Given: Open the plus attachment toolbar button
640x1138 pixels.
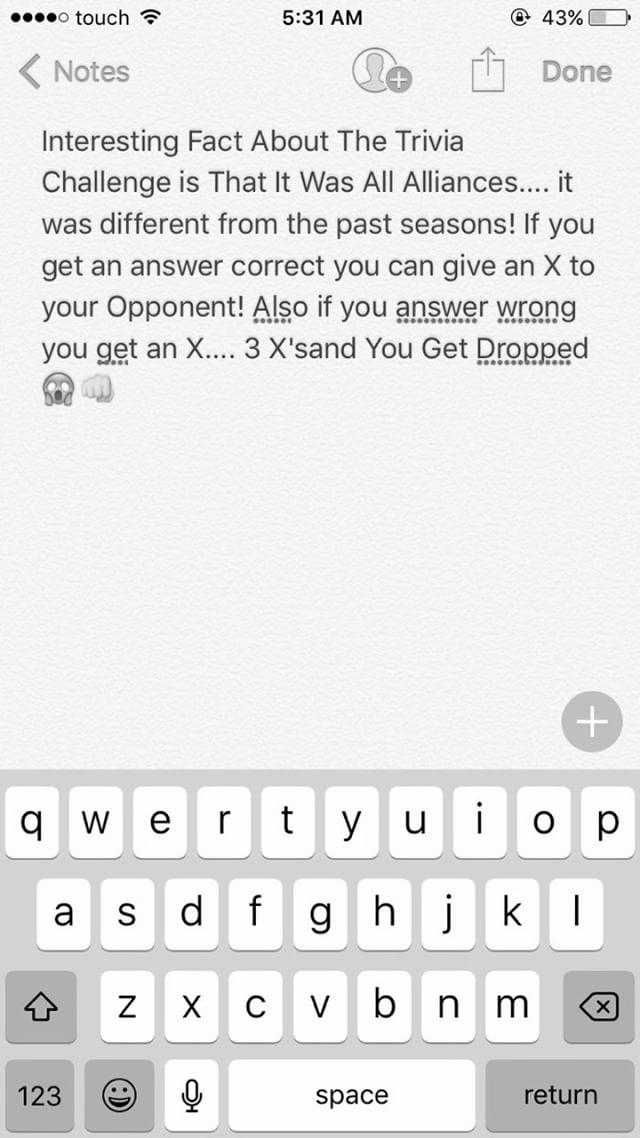Looking at the screenshot, I should tap(592, 722).
